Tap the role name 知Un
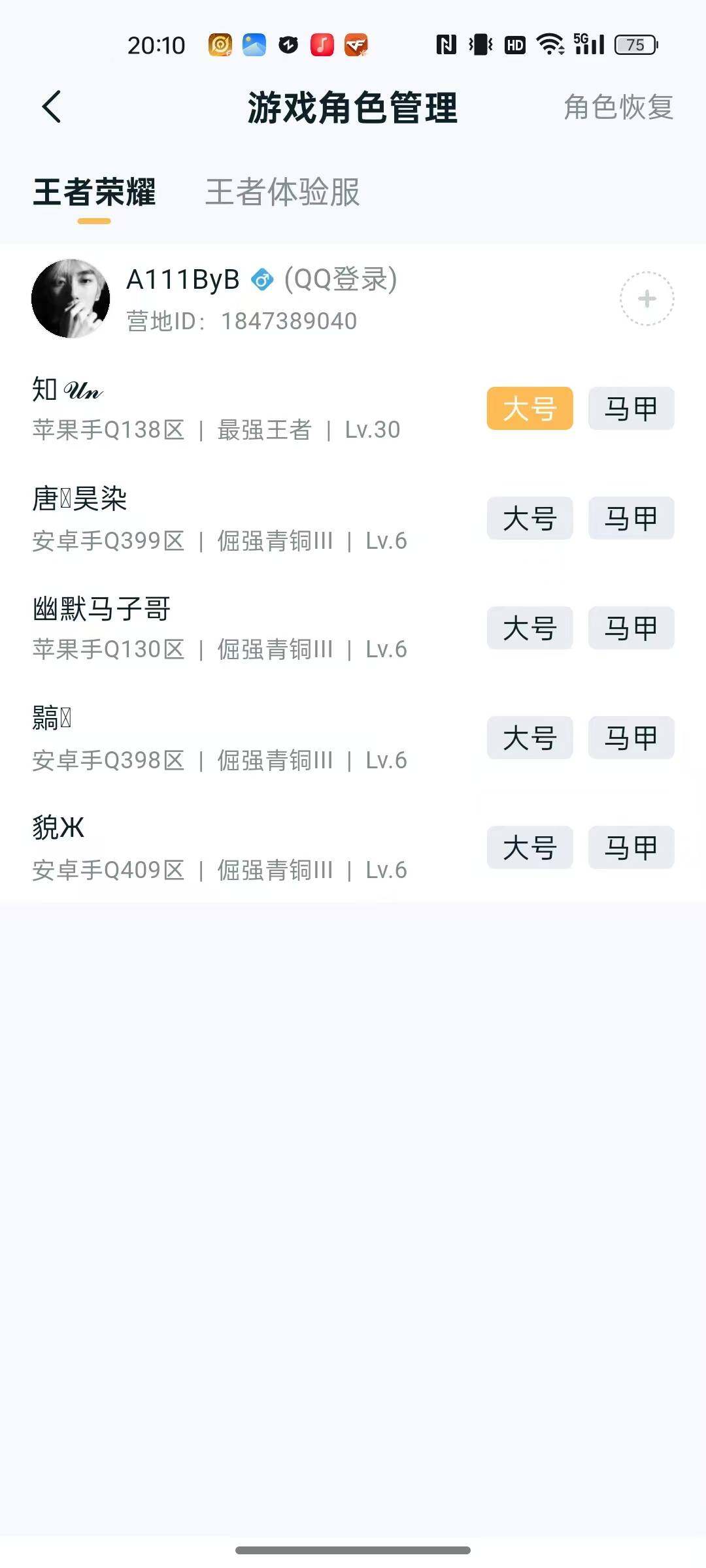The width and height of the screenshot is (706, 1568). 67,391
